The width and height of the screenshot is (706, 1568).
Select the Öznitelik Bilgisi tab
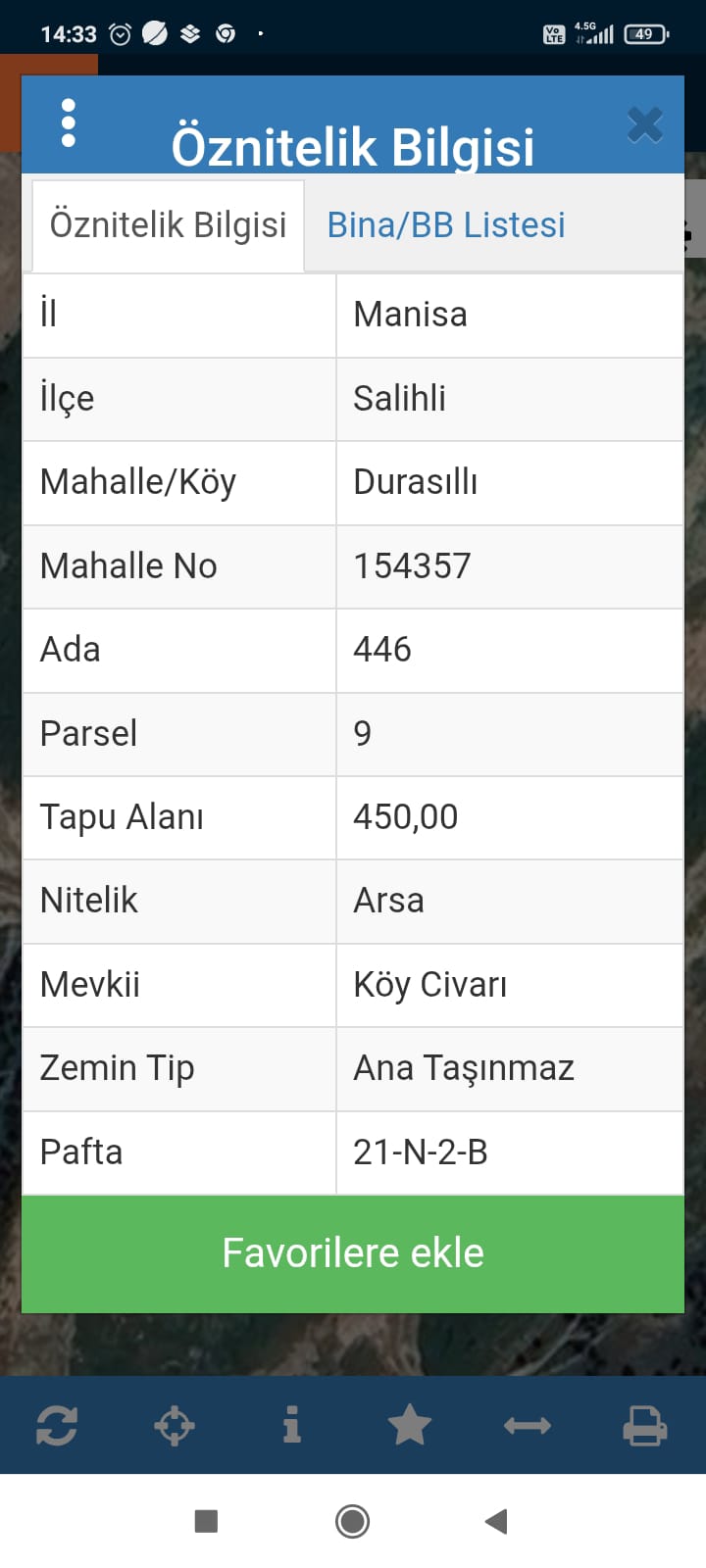tap(169, 224)
